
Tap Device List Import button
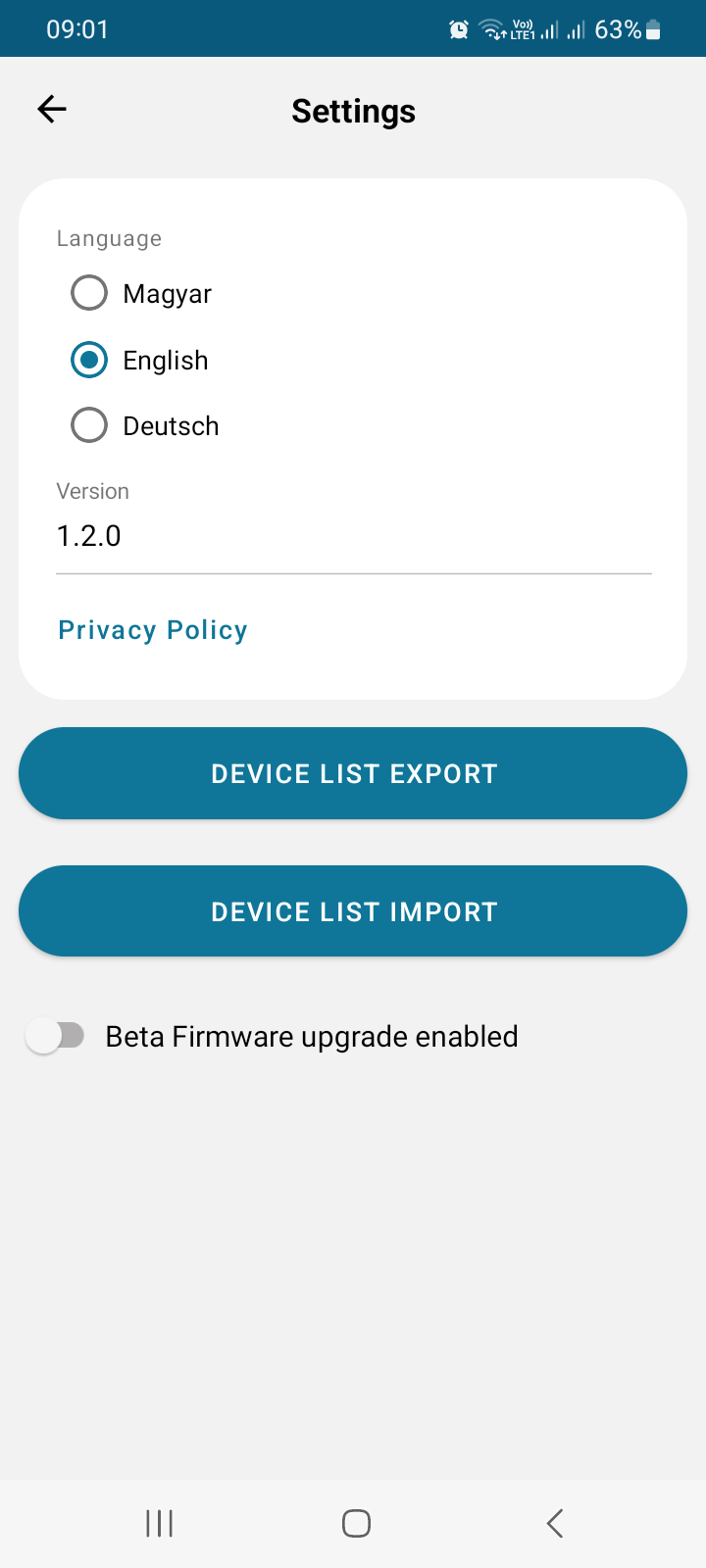(353, 911)
